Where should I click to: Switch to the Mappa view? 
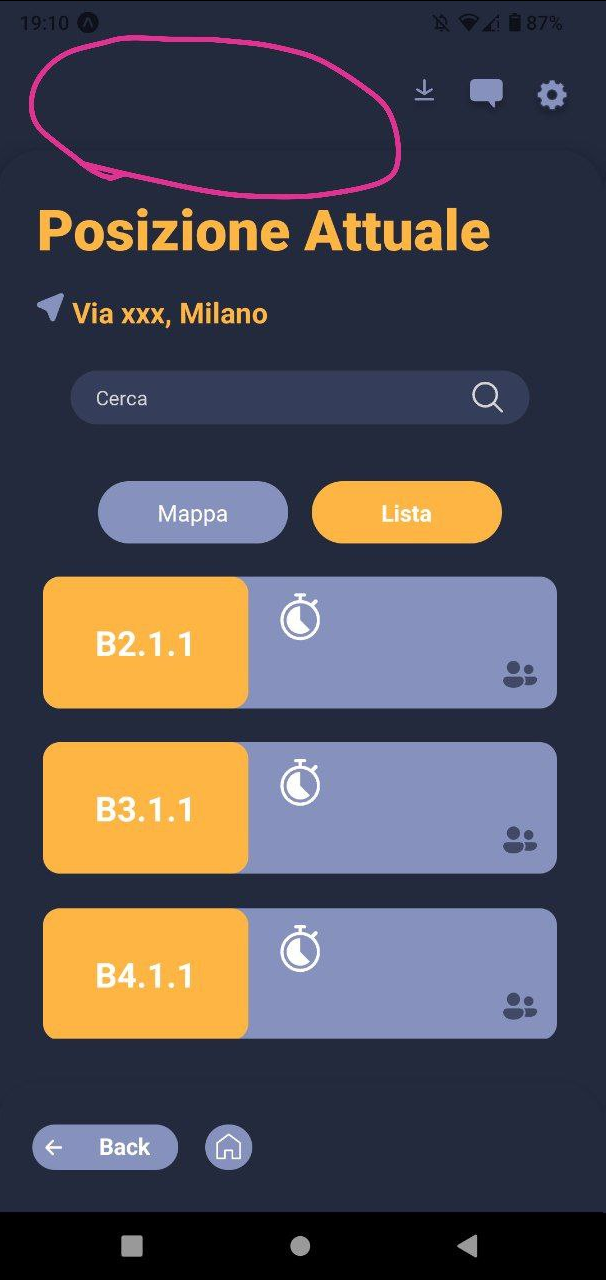coord(193,513)
